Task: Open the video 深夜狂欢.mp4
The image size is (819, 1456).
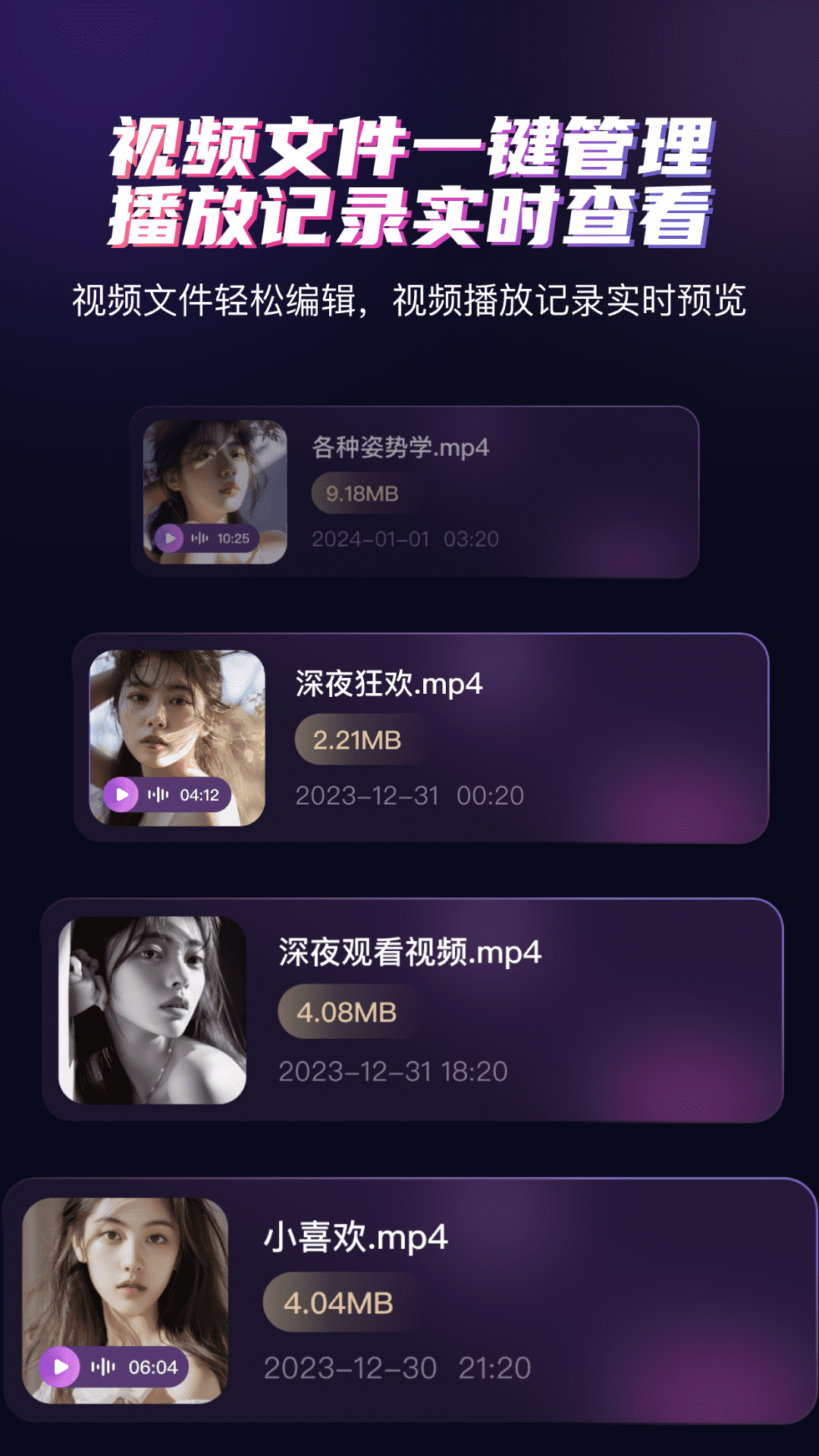Action: coord(388,684)
